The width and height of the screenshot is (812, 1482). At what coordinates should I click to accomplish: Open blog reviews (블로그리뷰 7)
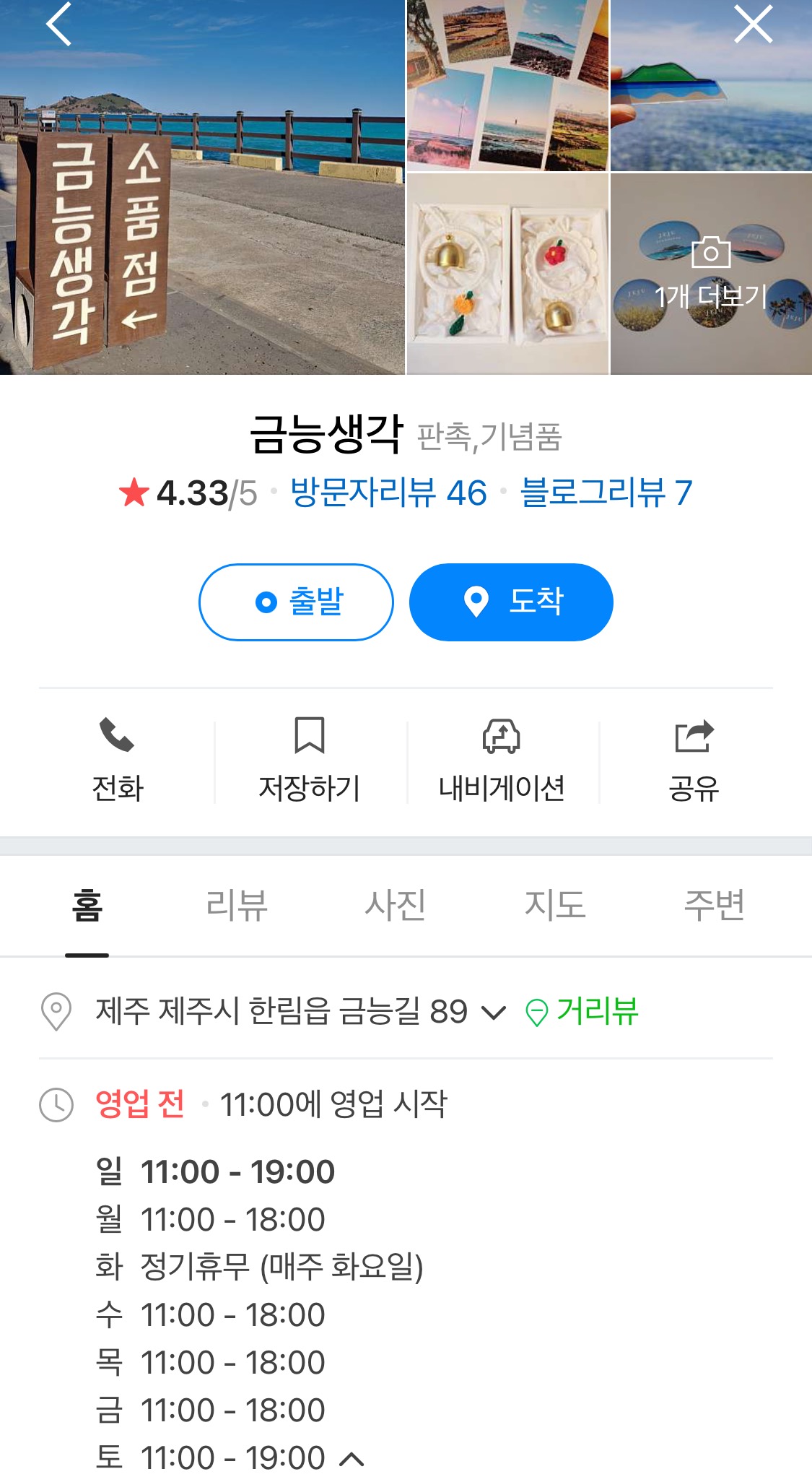click(606, 493)
